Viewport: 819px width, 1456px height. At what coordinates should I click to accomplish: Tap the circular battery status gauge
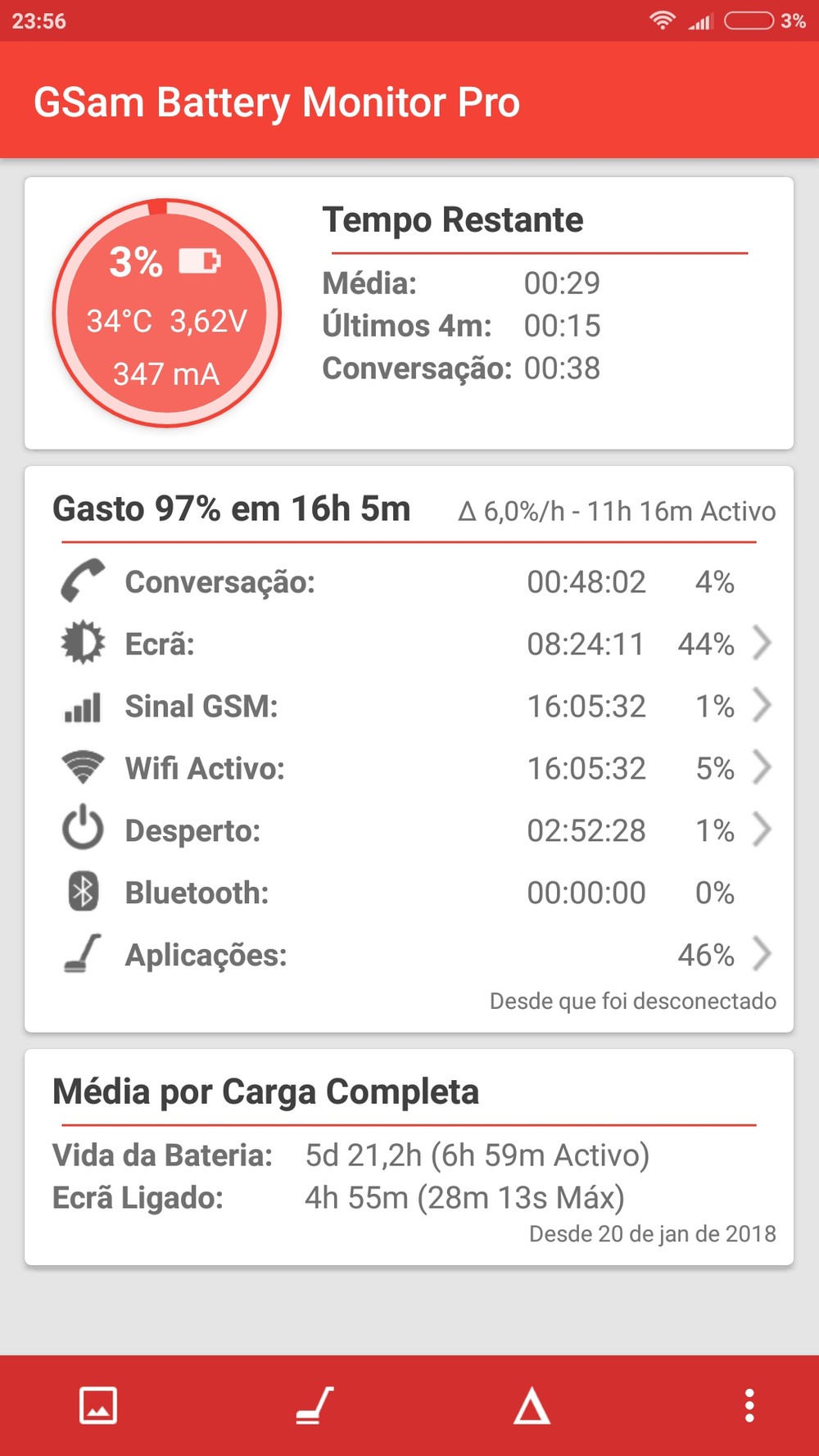pyautogui.click(x=167, y=314)
